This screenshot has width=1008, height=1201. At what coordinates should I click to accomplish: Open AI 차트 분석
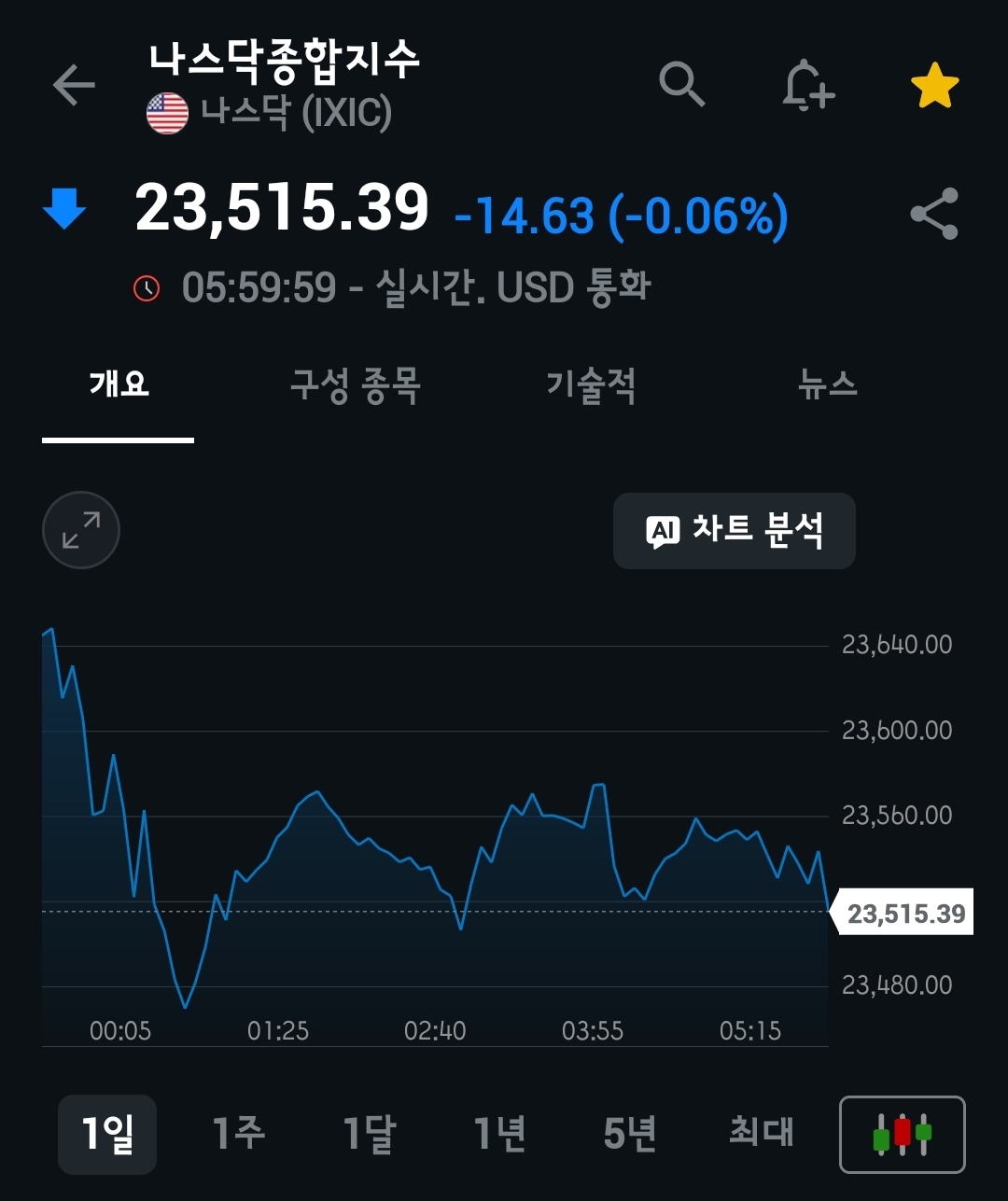pos(735,531)
